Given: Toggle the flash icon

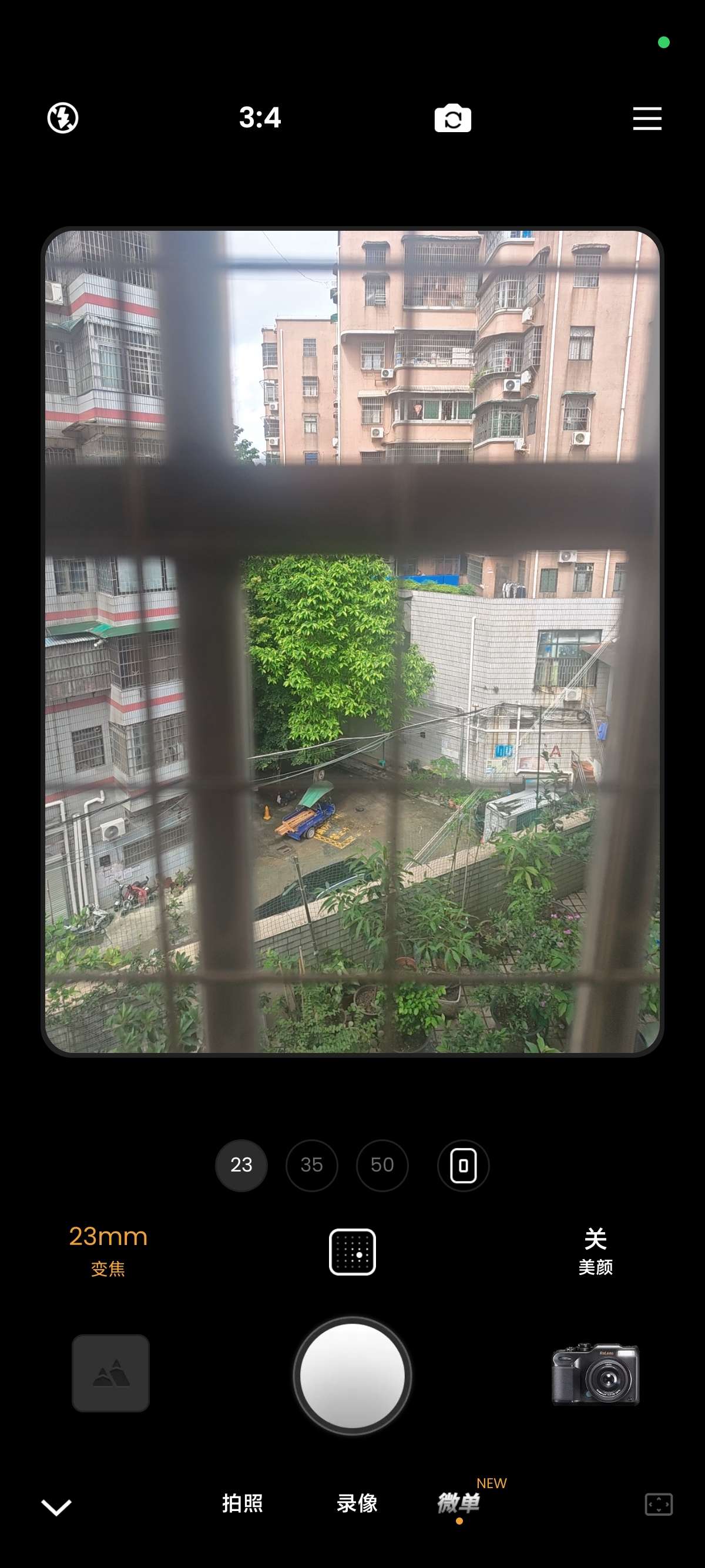Looking at the screenshot, I should [x=63, y=117].
